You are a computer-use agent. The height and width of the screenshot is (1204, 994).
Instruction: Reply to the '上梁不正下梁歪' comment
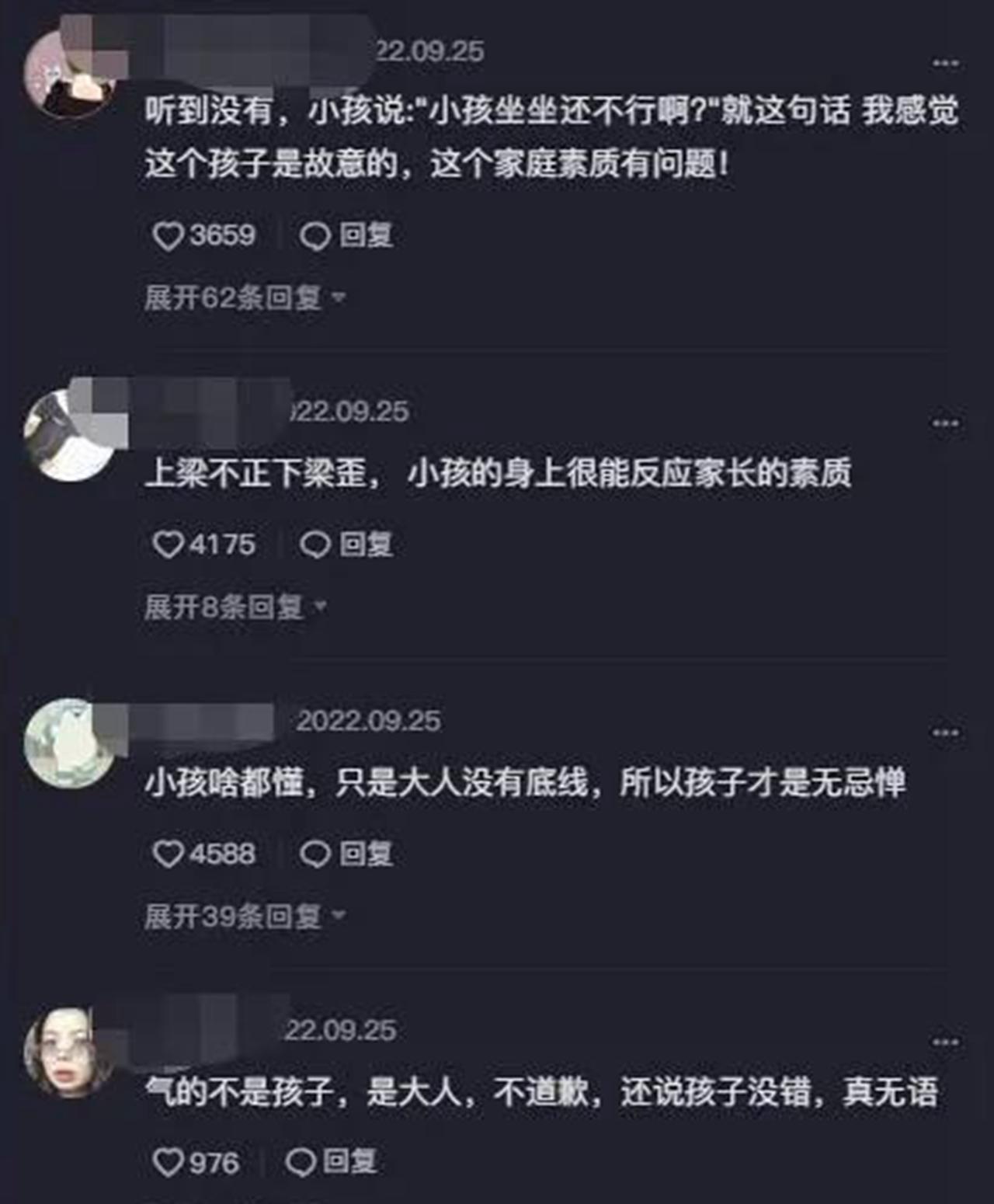[x=347, y=545]
